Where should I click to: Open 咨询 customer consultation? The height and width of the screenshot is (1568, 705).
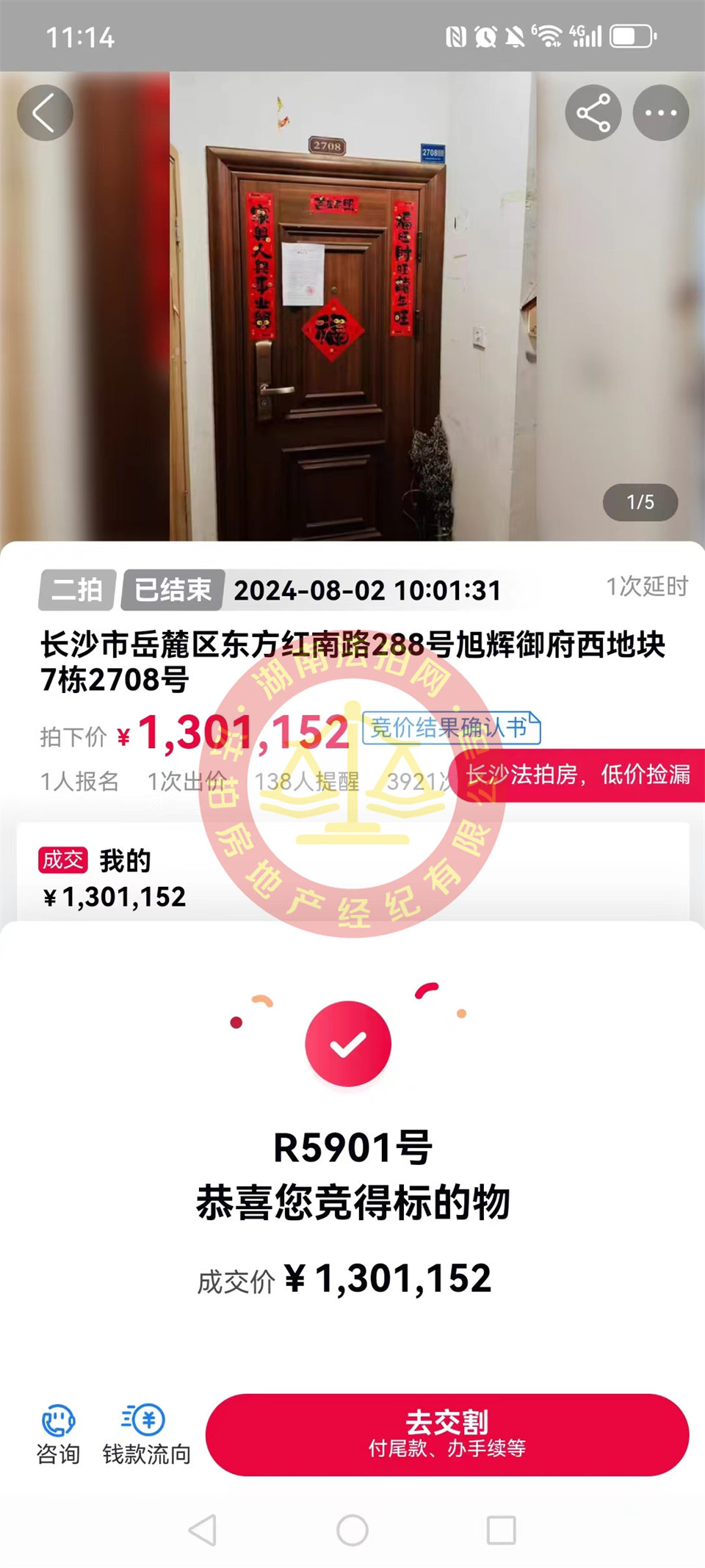[x=58, y=1434]
